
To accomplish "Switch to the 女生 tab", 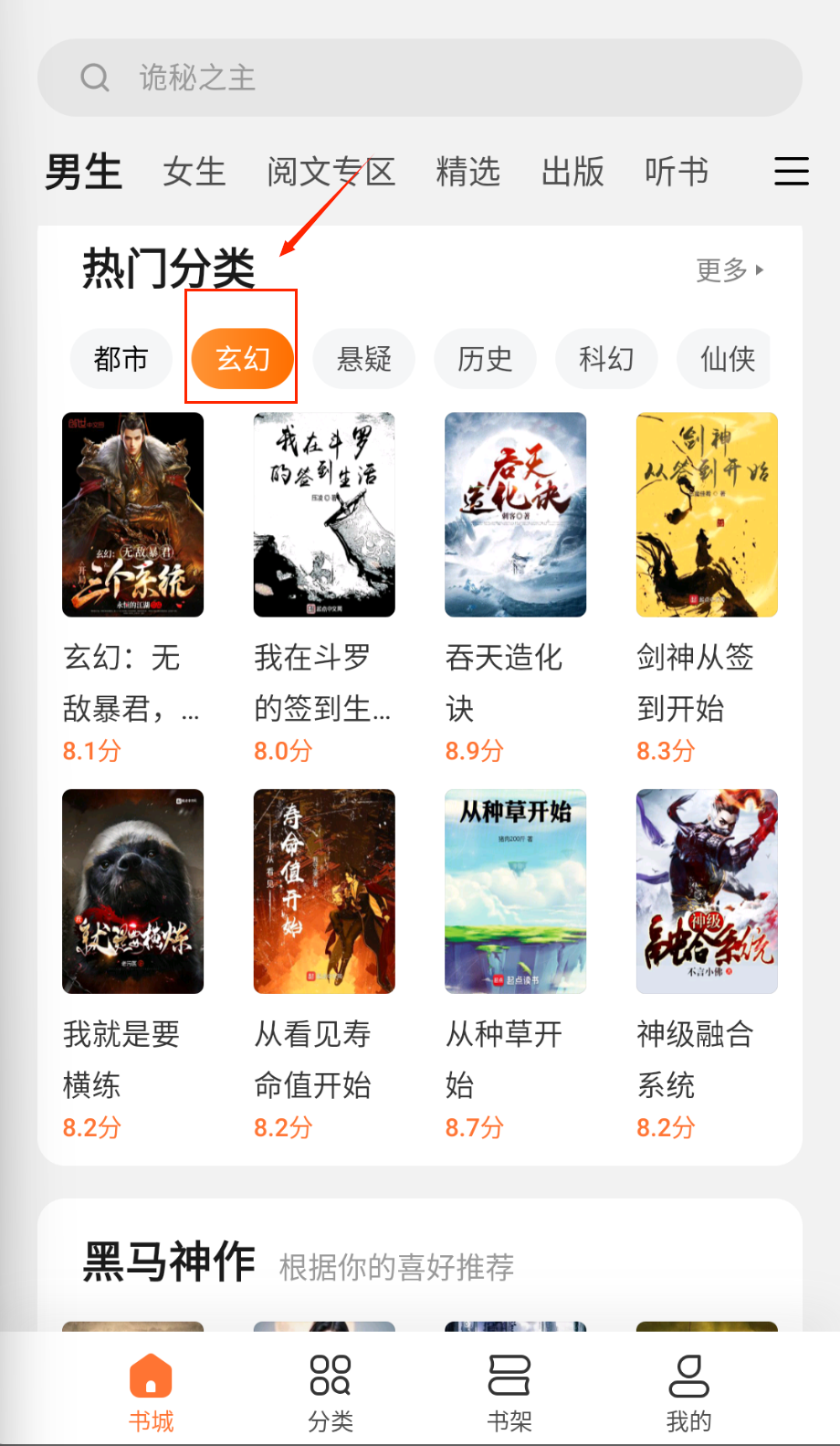I will (x=194, y=172).
